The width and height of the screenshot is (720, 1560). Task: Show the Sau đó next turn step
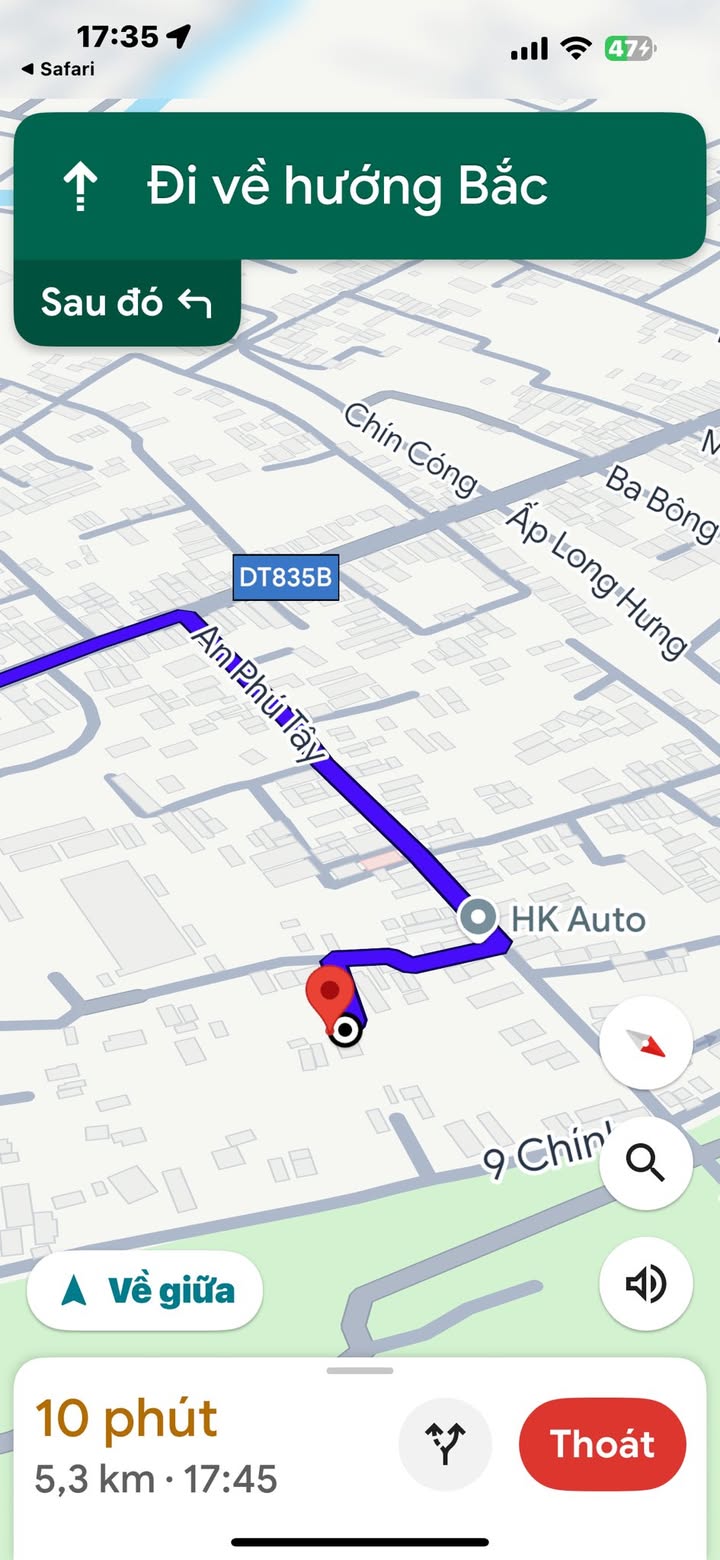(x=127, y=302)
